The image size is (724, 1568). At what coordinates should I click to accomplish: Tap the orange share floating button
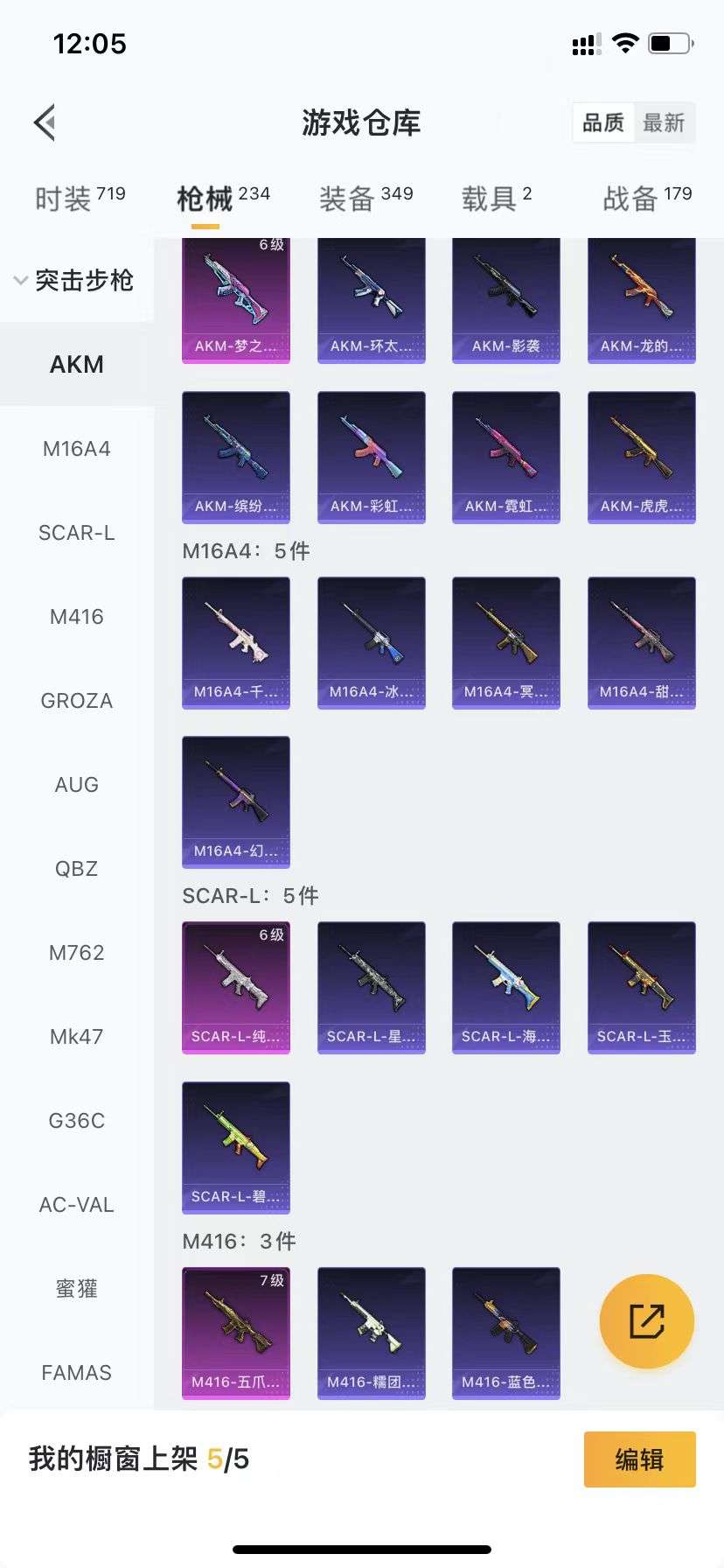646,1320
